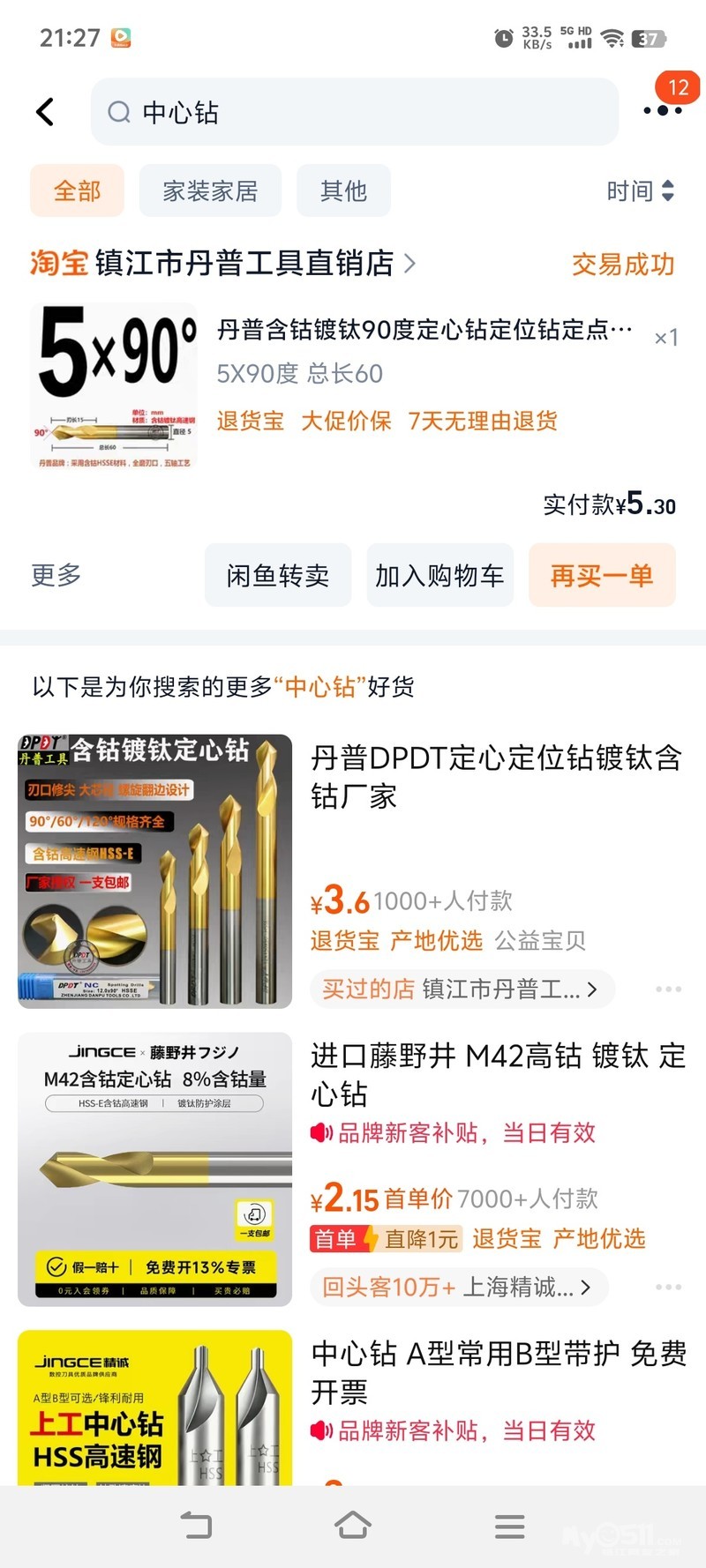The height and width of the screenshot is (1568, 706).
Task: Select the 全部 filter tab
Action: click(78, 190)
